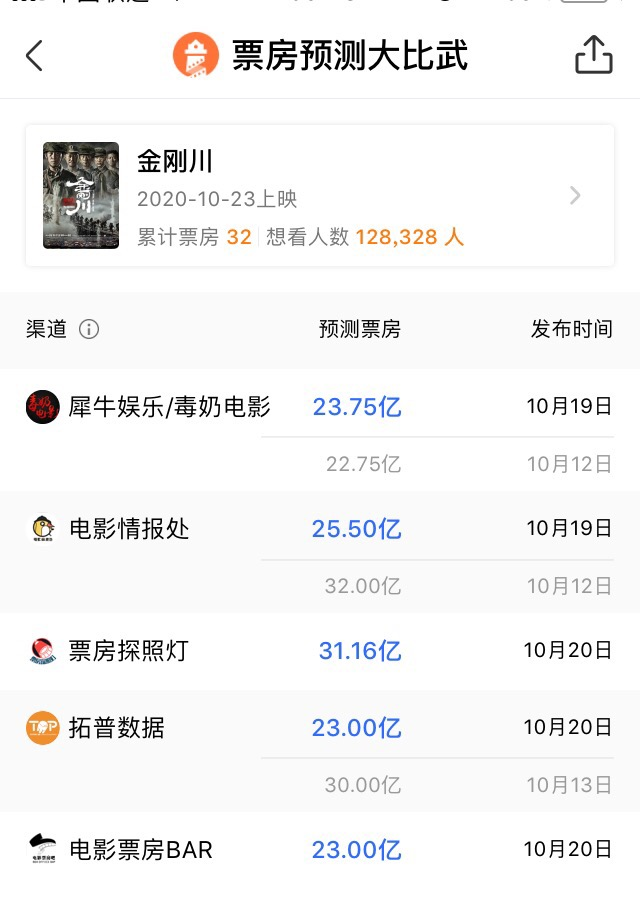The height and width of the screenshot is (913, 640).
Task: Share this box office prediction page
Action: 593,55
